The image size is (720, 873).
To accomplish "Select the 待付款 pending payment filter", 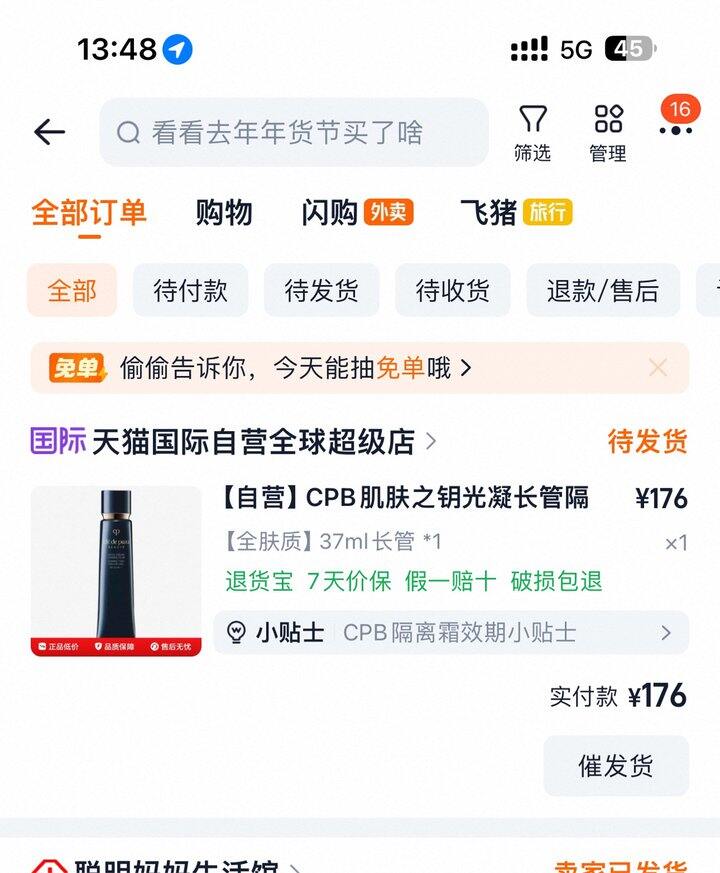I will pos(190,289).
